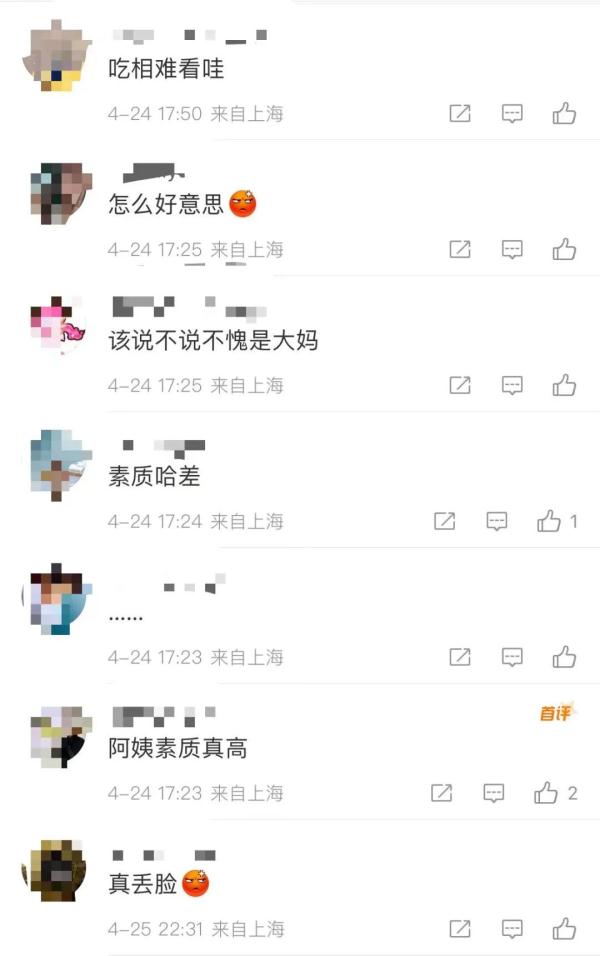The height and width of the screenshot is (956, 600).
Task: Like the comment "......"
Action: (x=564, y=657)
